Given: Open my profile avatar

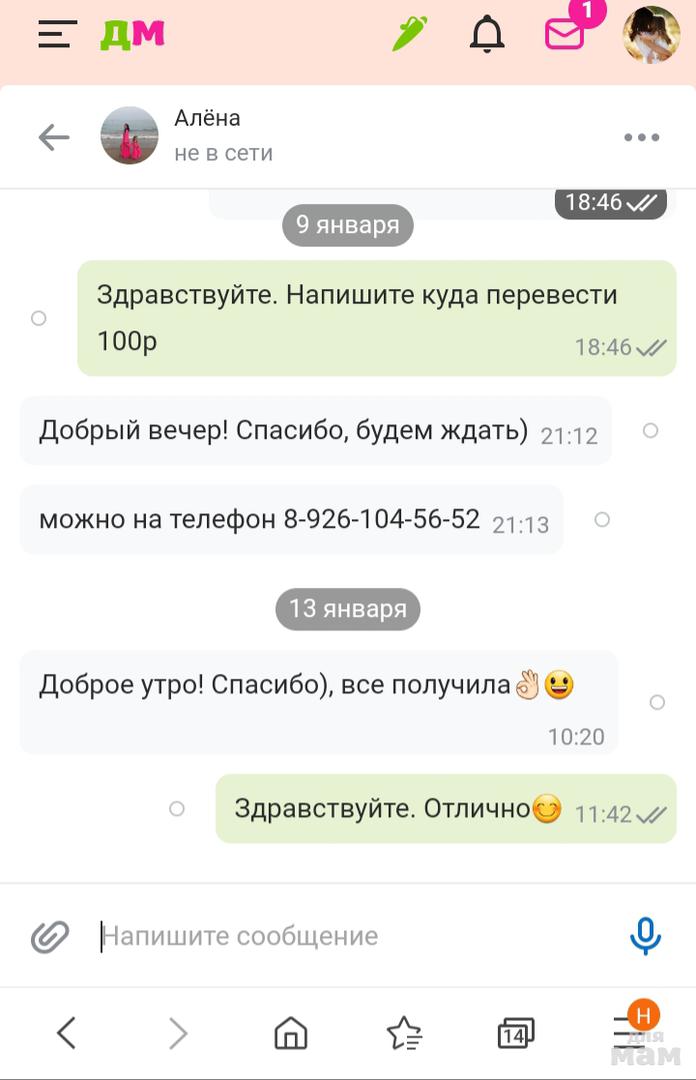Looking at the screenshot, I should (651, 34).
